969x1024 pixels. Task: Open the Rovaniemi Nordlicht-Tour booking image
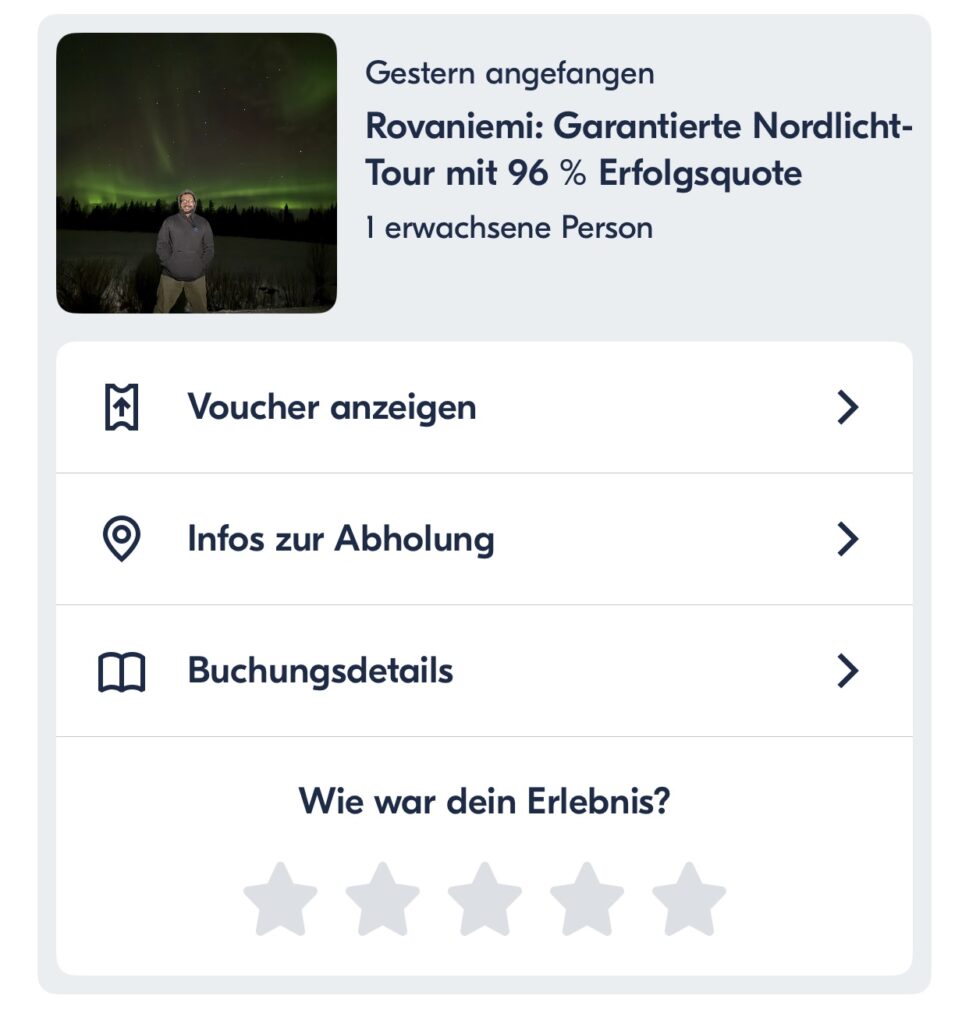pos(197,173)
